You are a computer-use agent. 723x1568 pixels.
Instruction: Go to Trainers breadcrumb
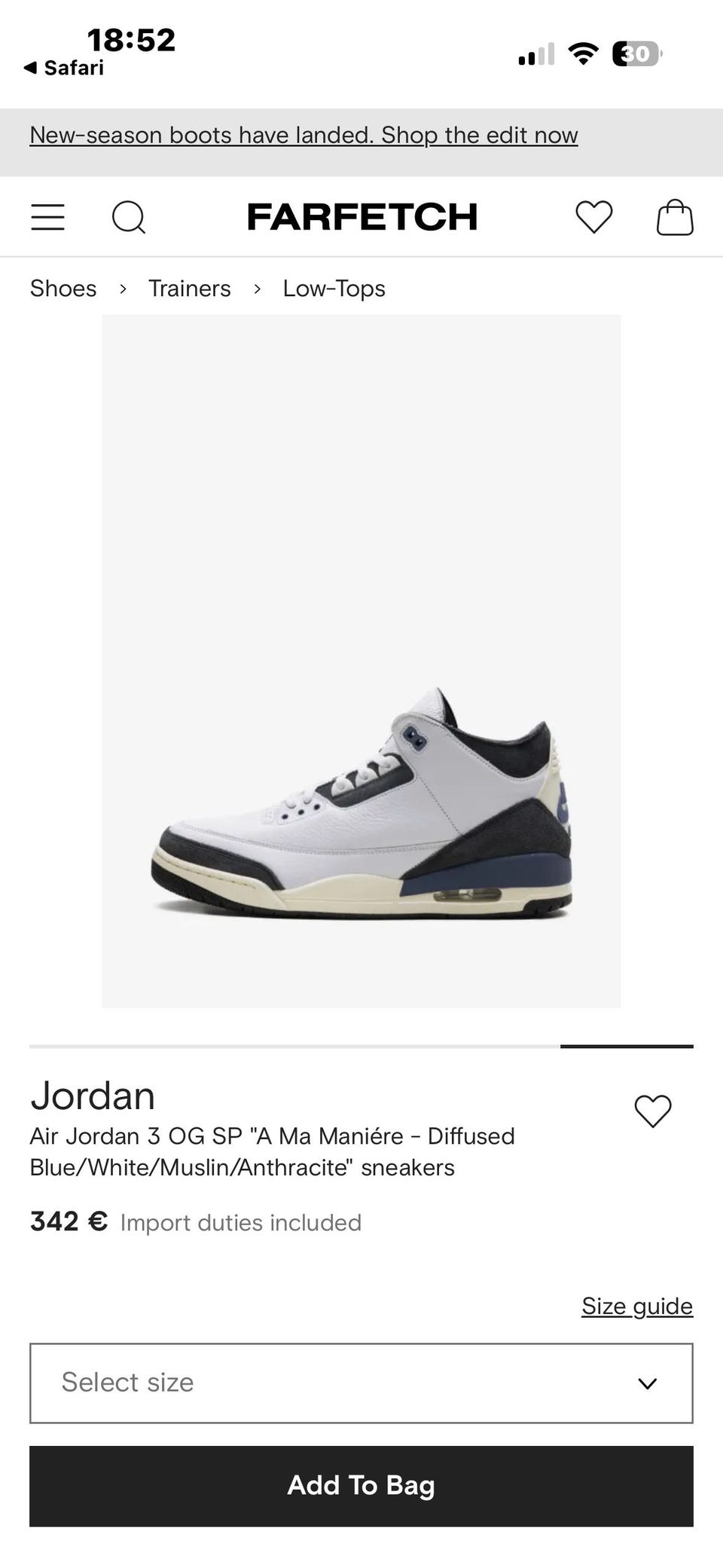[x=189, y=289]
